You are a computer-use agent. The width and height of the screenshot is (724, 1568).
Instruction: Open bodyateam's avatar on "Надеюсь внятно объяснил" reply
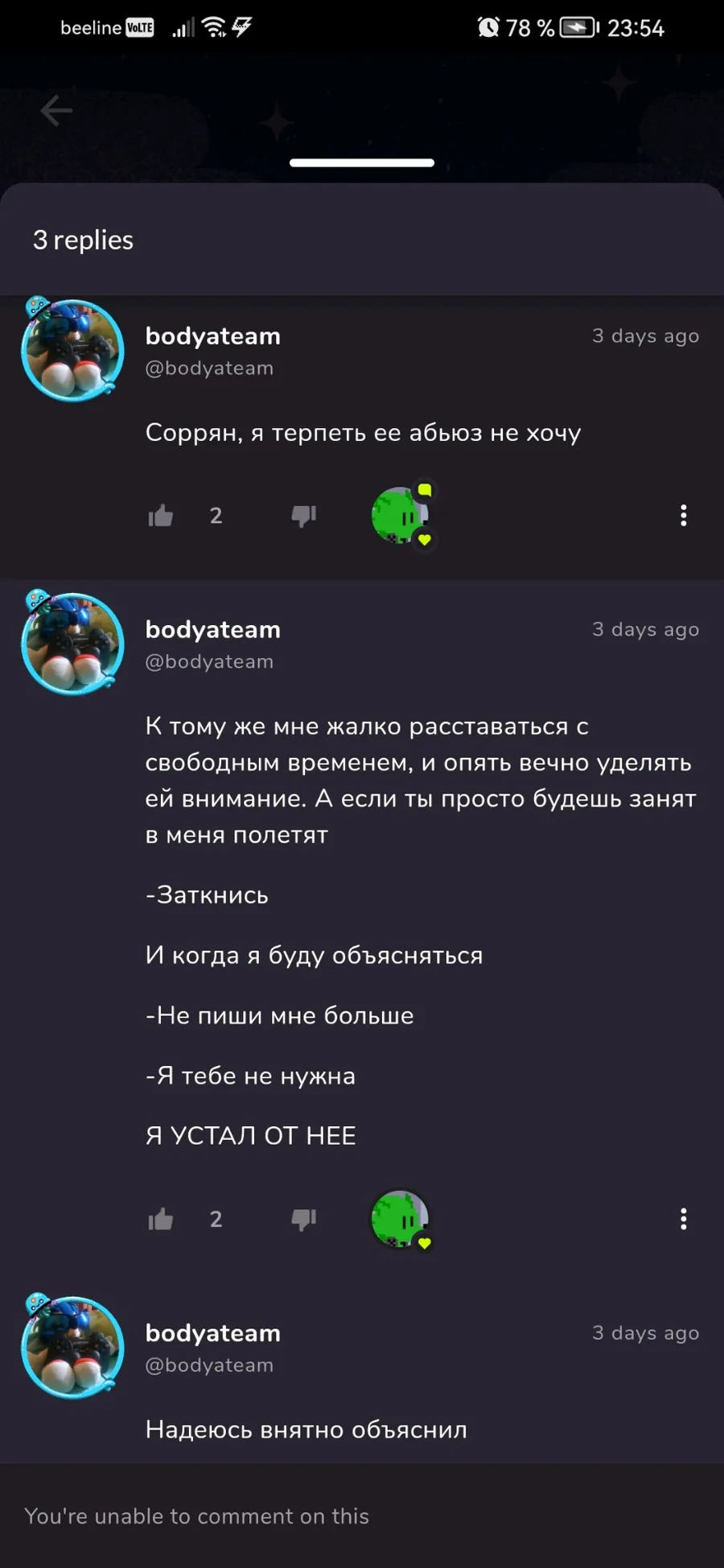point(72,1347)
